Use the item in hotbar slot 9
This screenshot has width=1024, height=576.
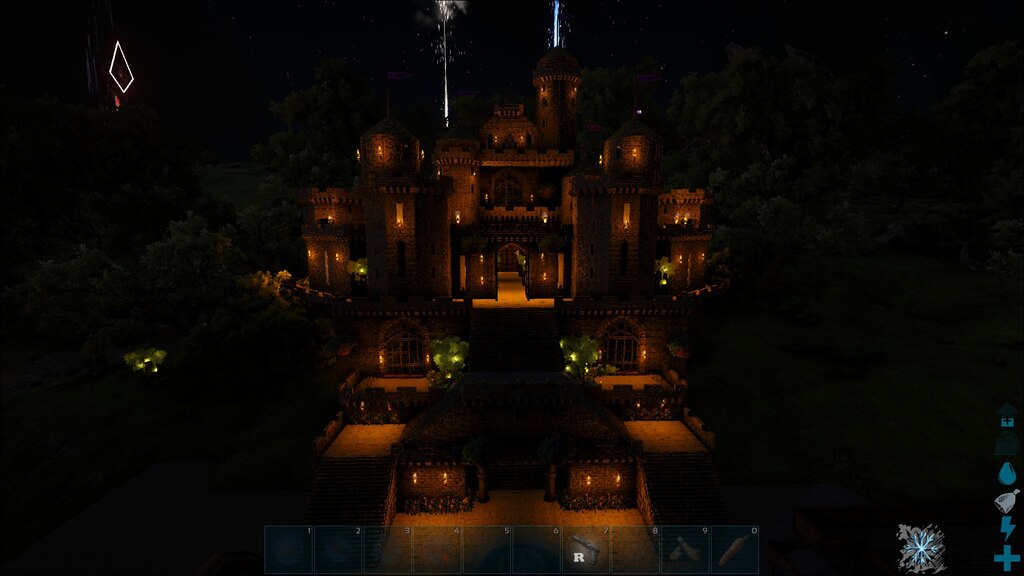[x=685, y=550]
